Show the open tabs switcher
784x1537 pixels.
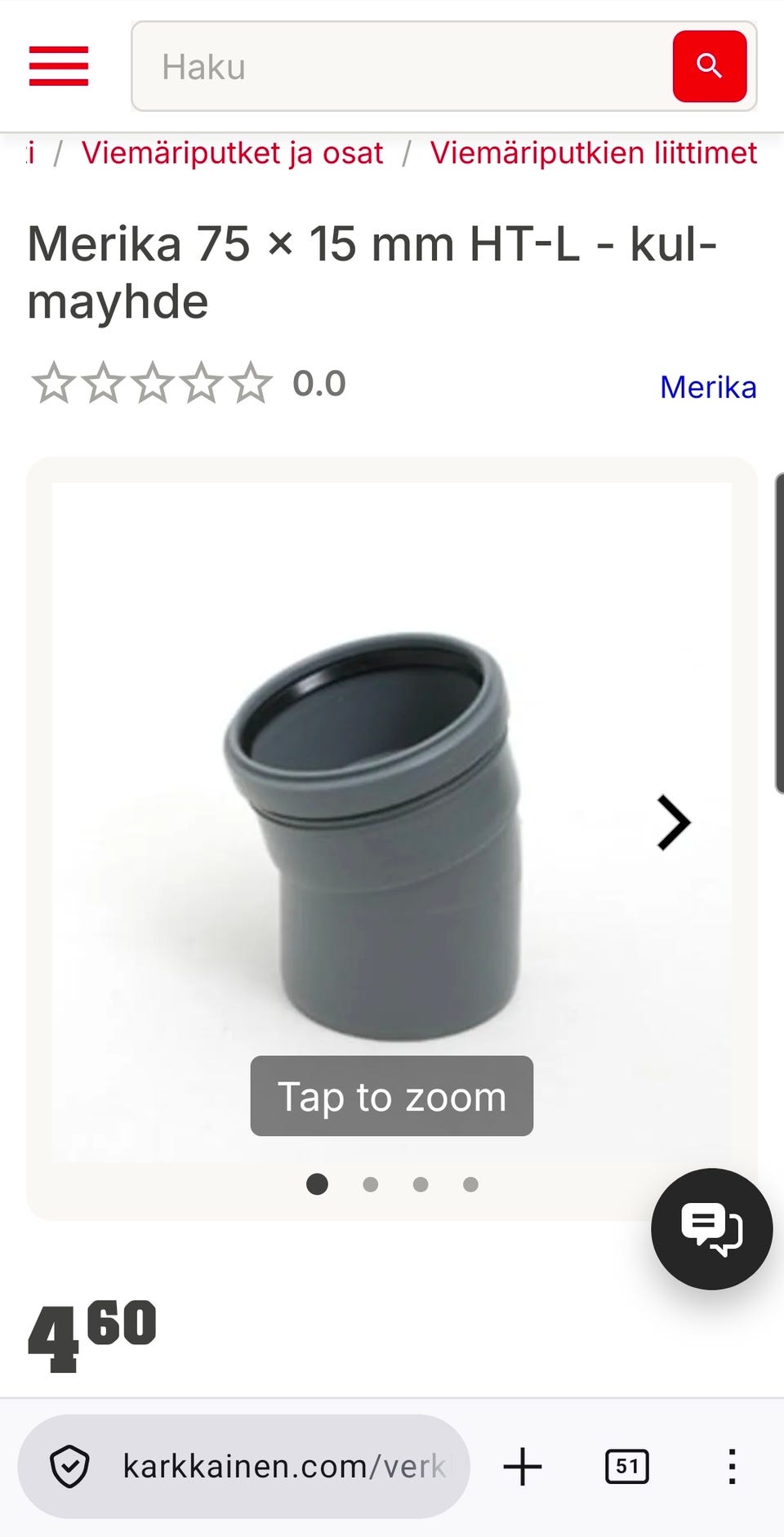pyautogui.click(x=626, y=1467)
